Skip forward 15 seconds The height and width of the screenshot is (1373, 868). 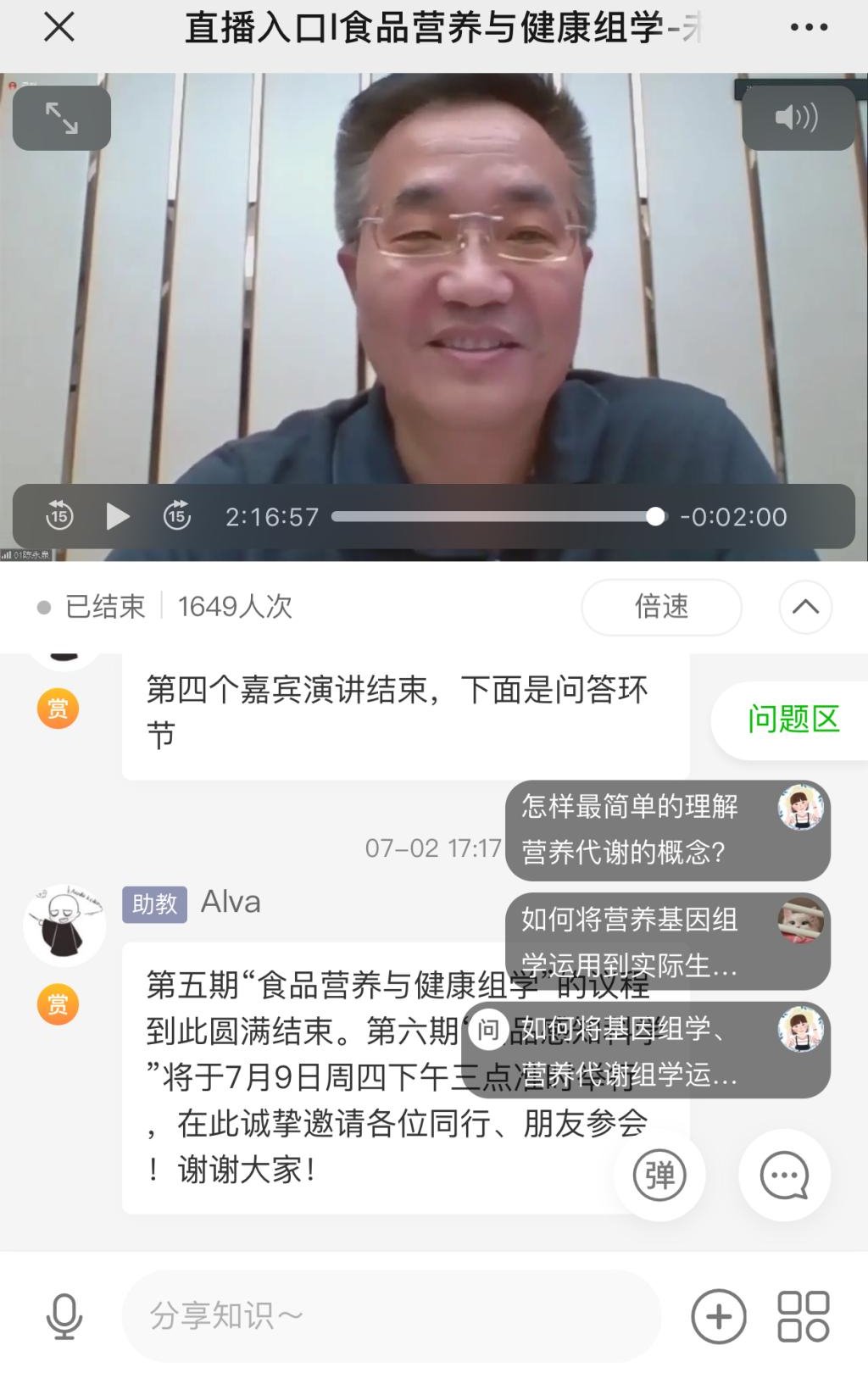177,516
